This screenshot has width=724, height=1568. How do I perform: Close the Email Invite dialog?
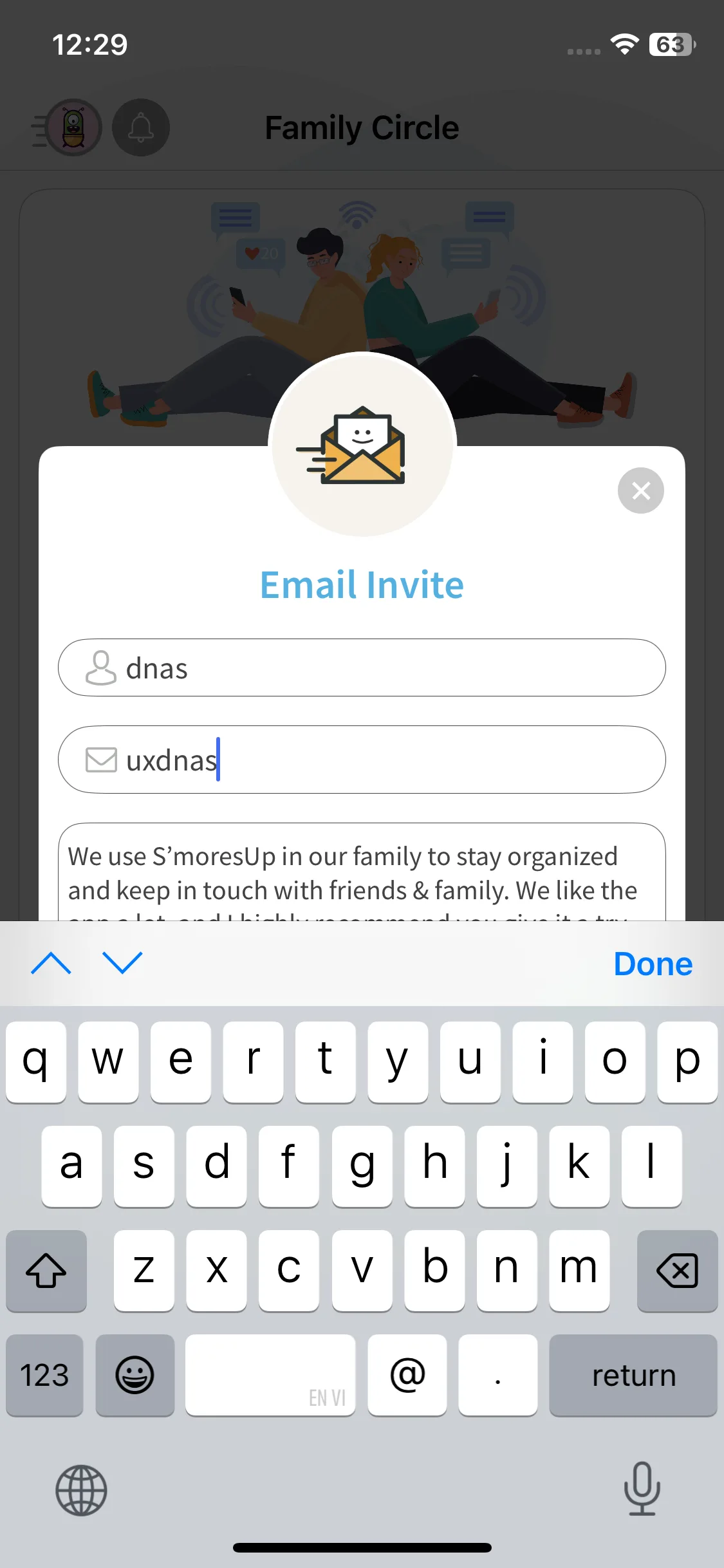point(640,490)
